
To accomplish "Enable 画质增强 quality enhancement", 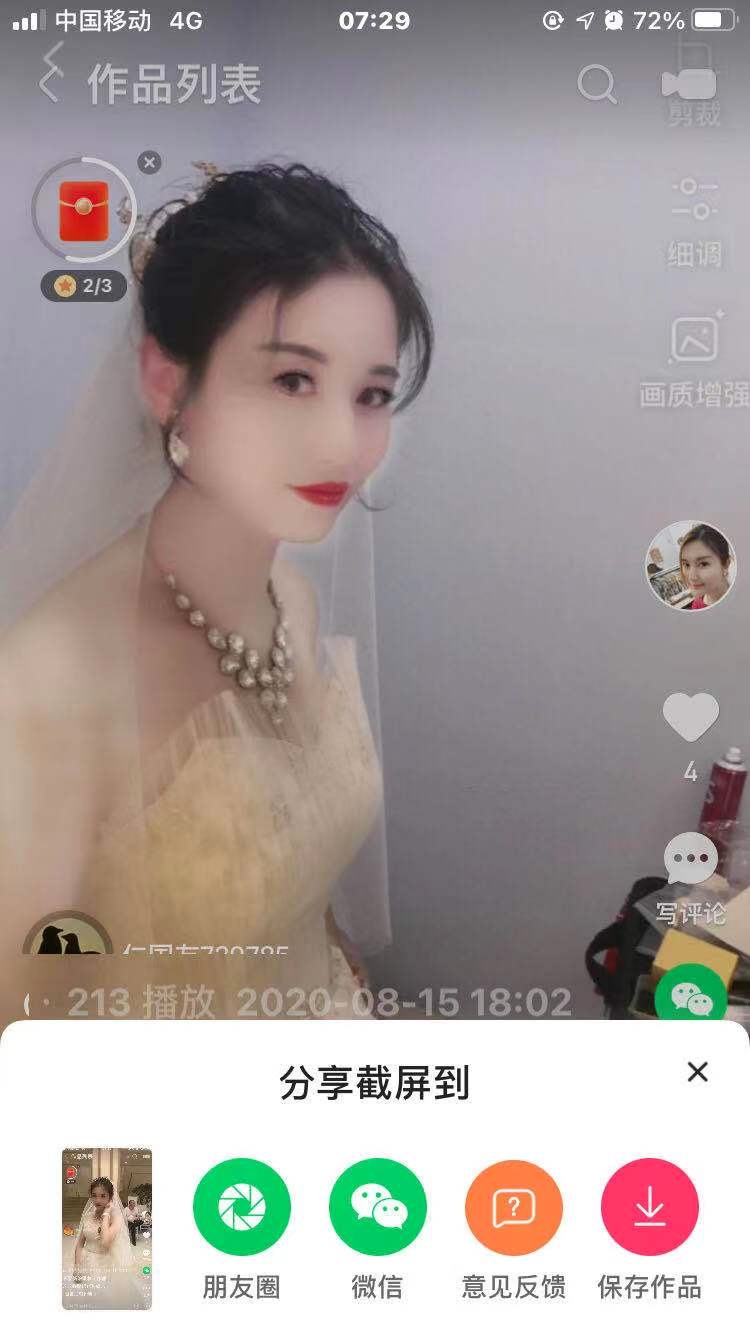I will 695,360.
